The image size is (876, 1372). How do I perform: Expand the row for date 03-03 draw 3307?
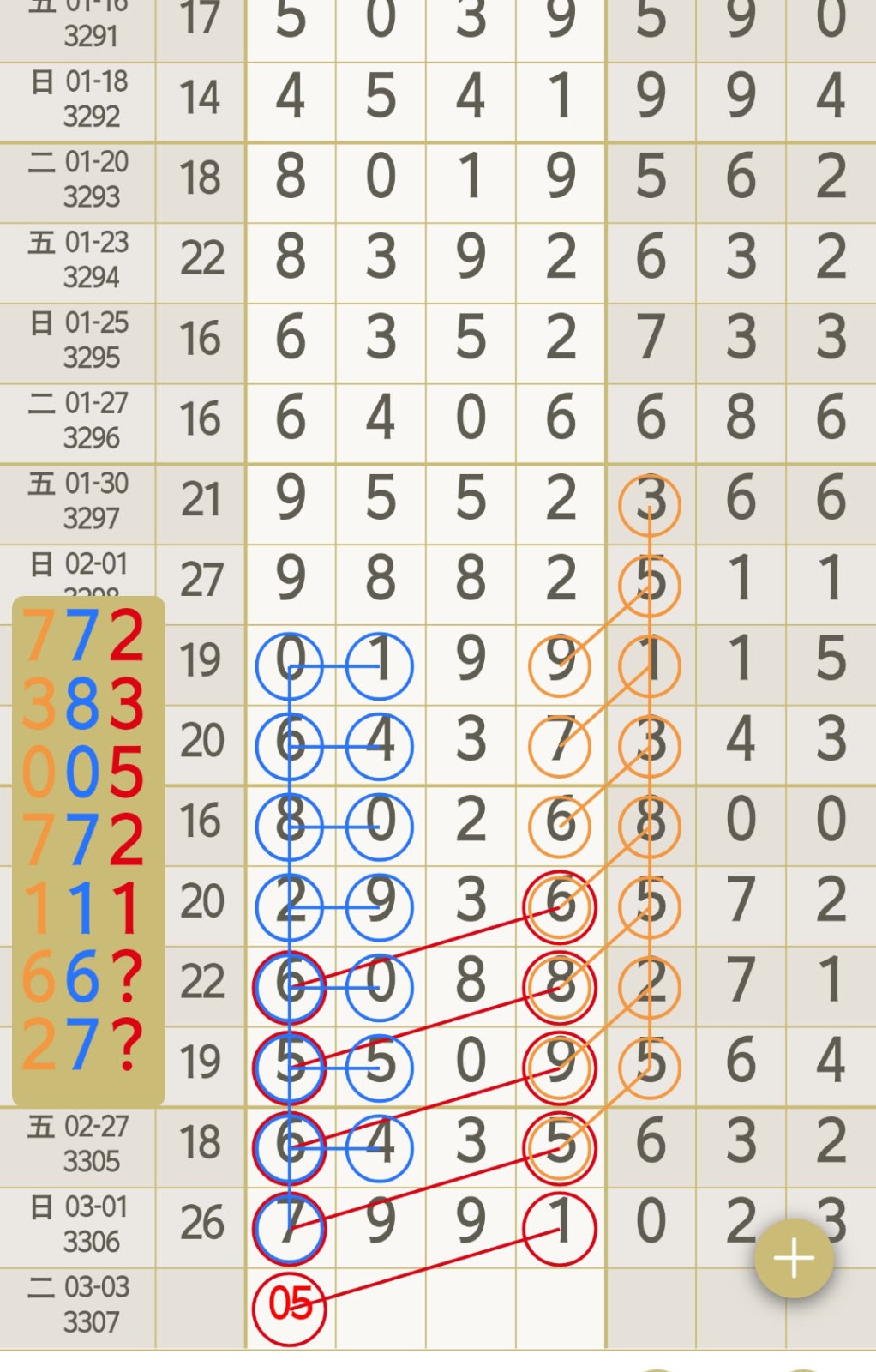coord(77,1308)
